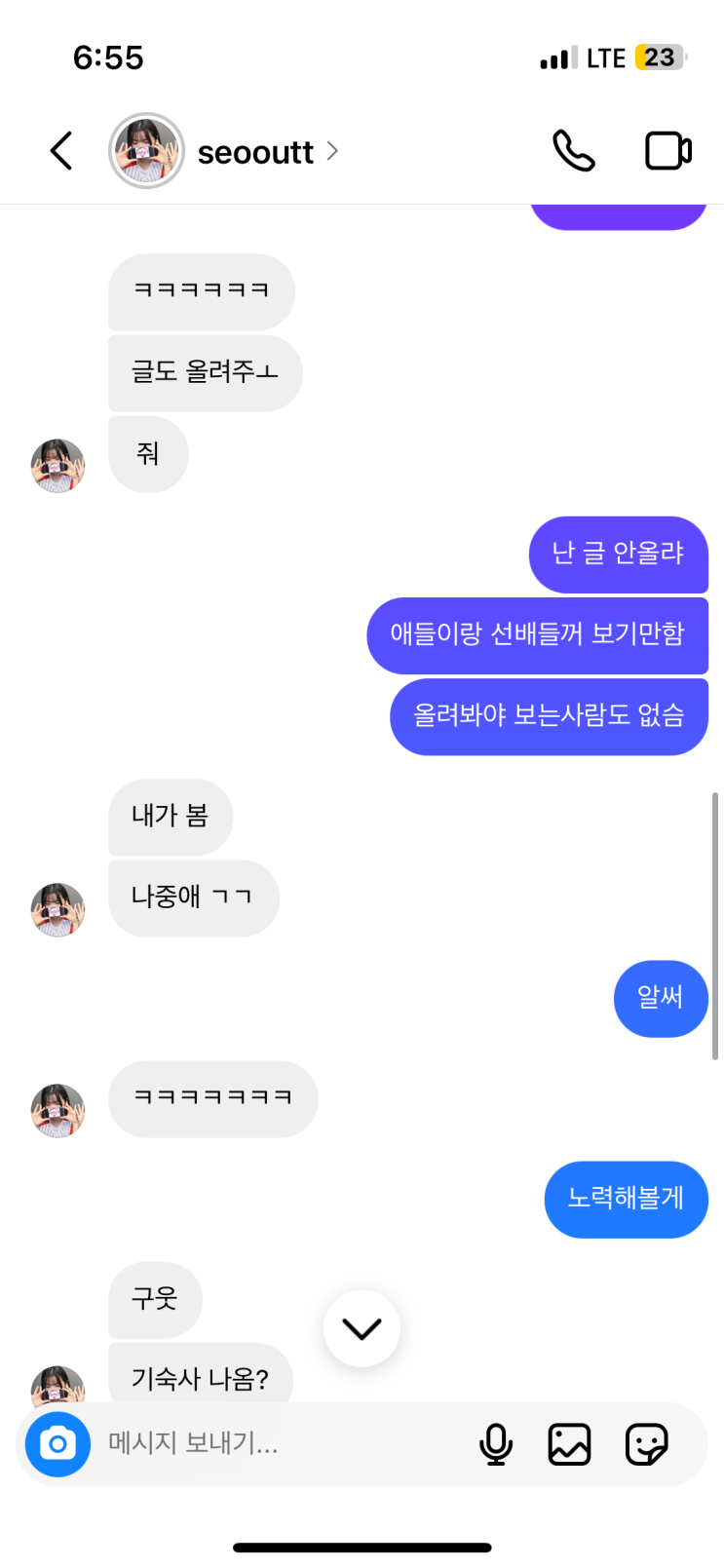Go back to the message list

tap(61, 151)
